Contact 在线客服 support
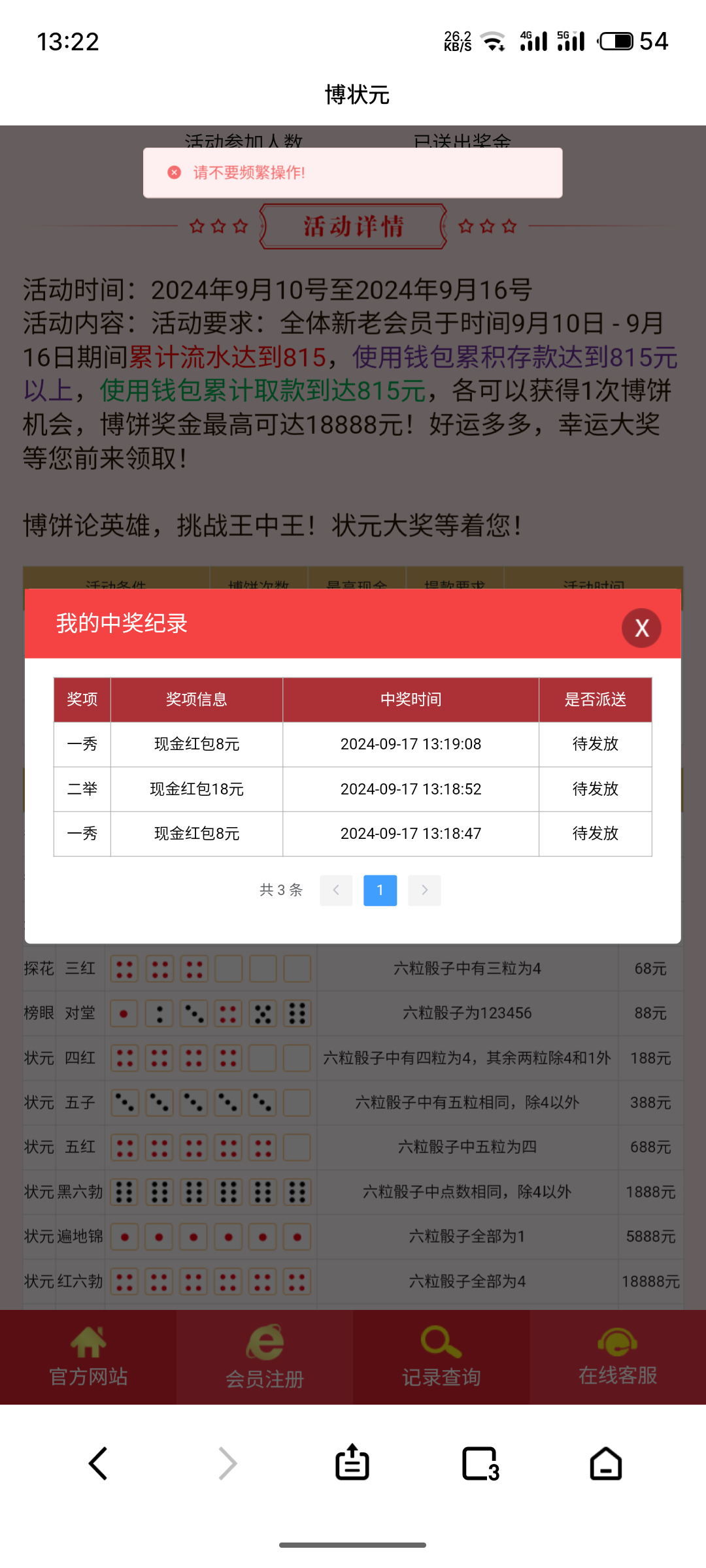706x1568 pixels. (x=618, y=1358)
